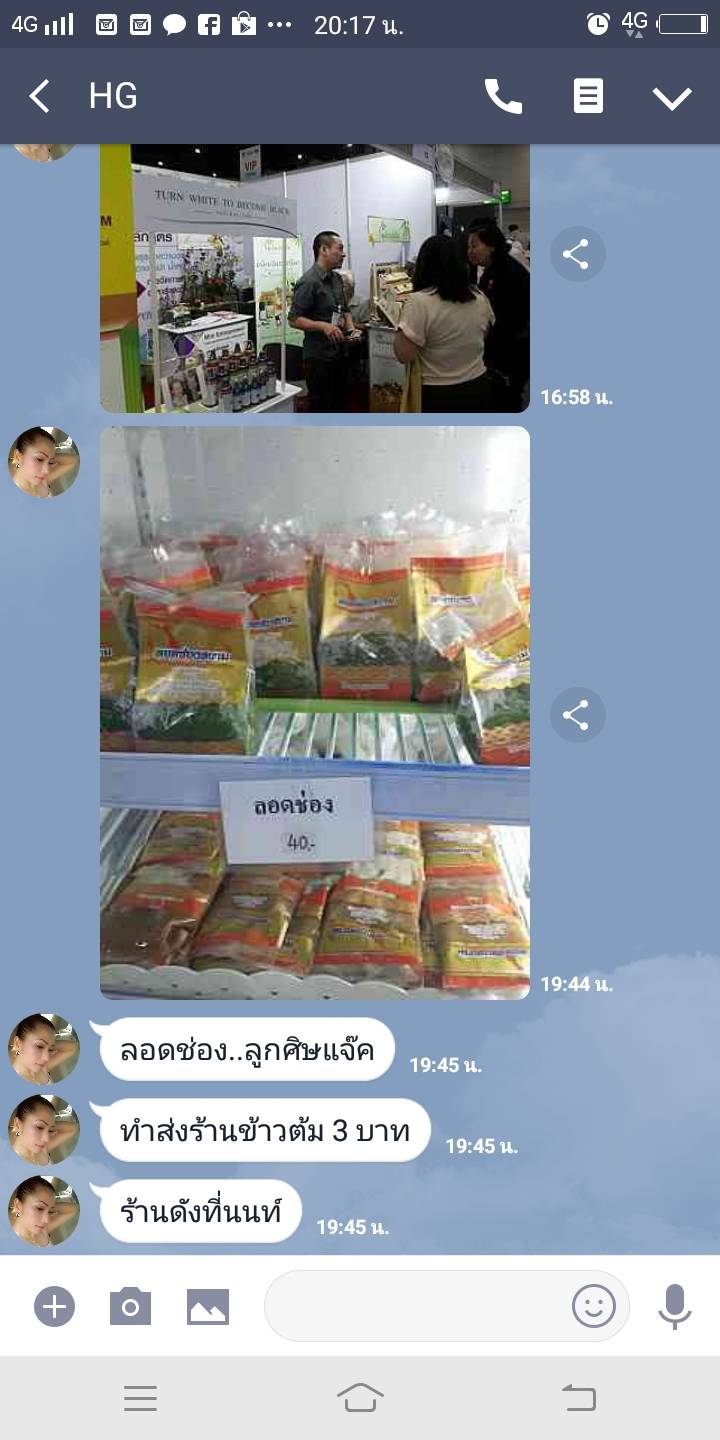Open the notes icon in header

(588, 97)
